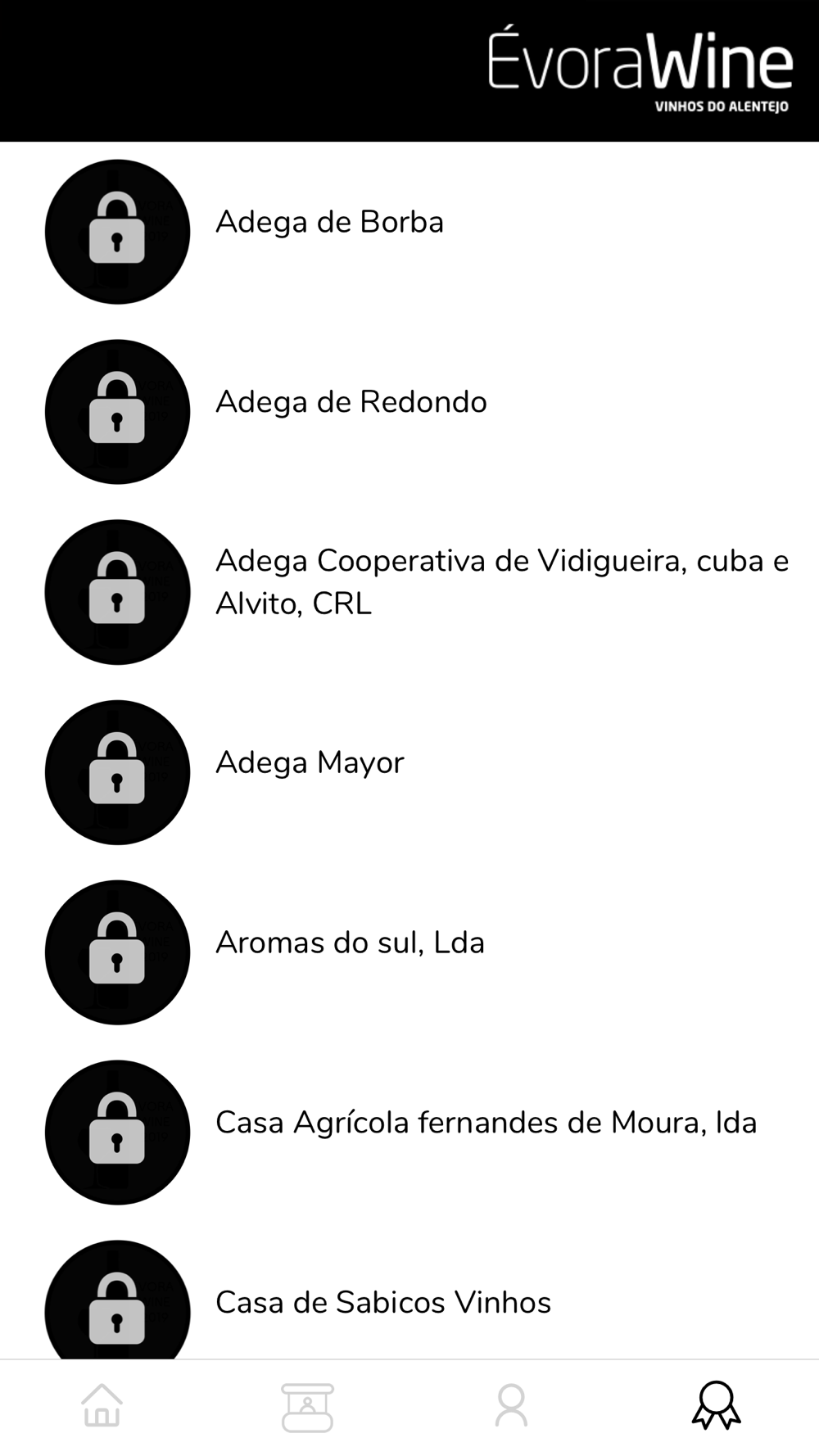Viewport: 819px width, 1456px height.
Task: Go to the home tab
Action: pos(102,1407)
